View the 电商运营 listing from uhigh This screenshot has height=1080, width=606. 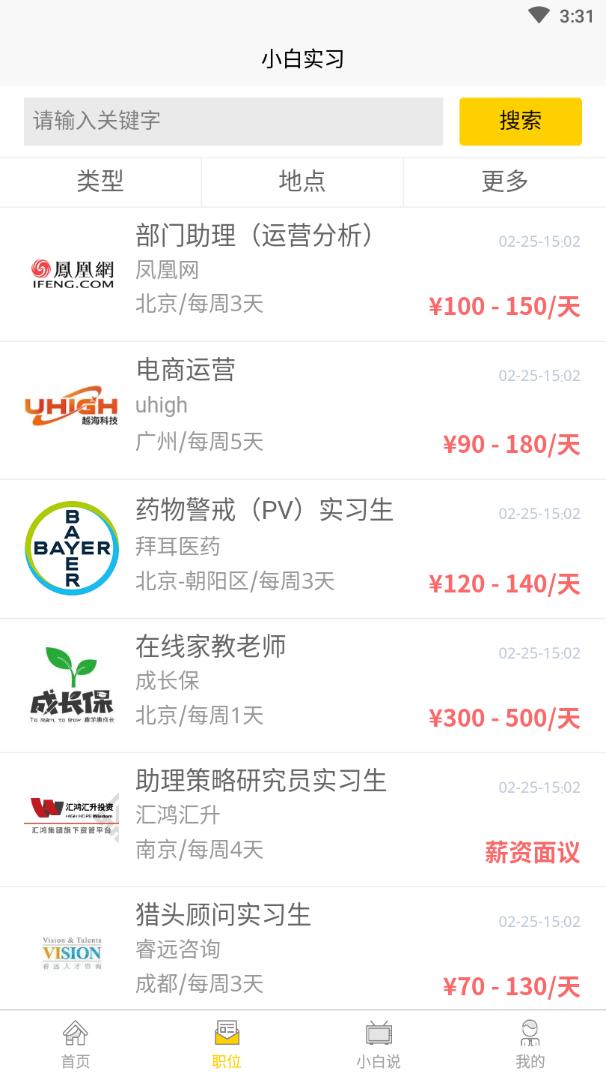coord(302,408)
